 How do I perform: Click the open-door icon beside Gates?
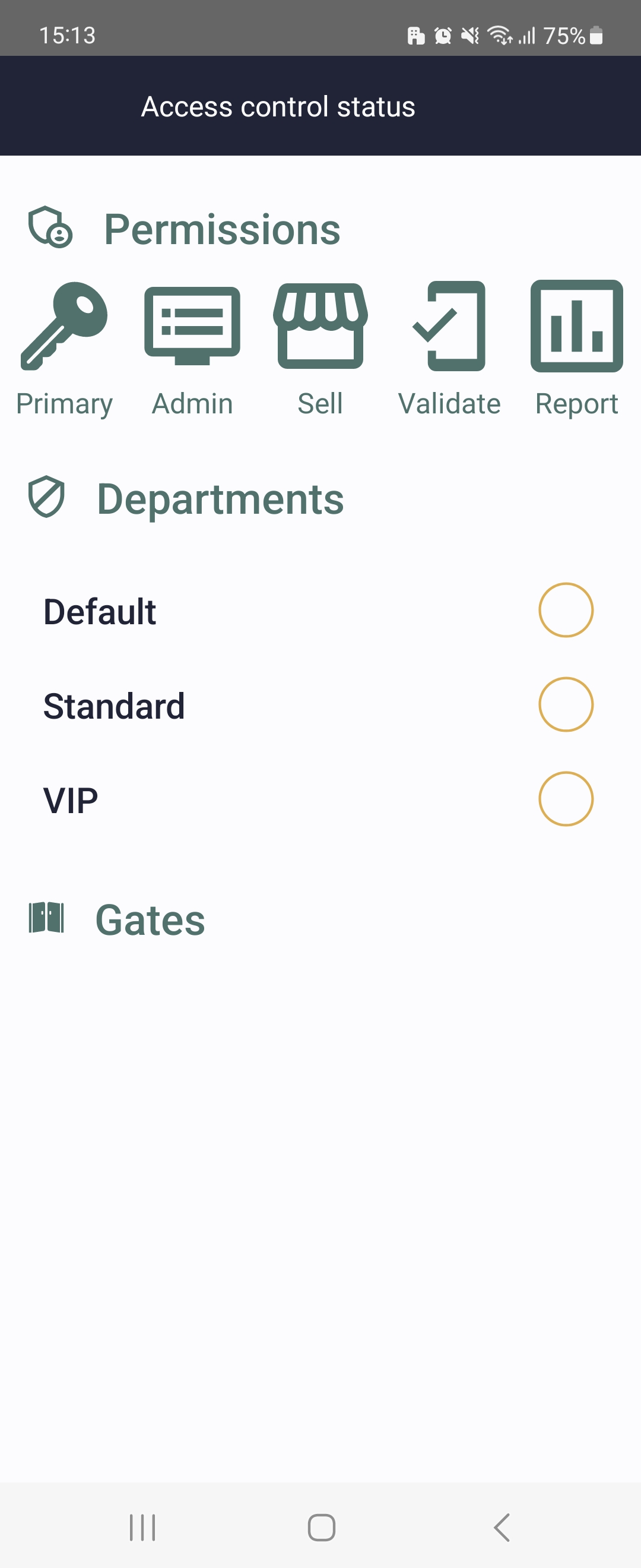(x=47, y=918)
